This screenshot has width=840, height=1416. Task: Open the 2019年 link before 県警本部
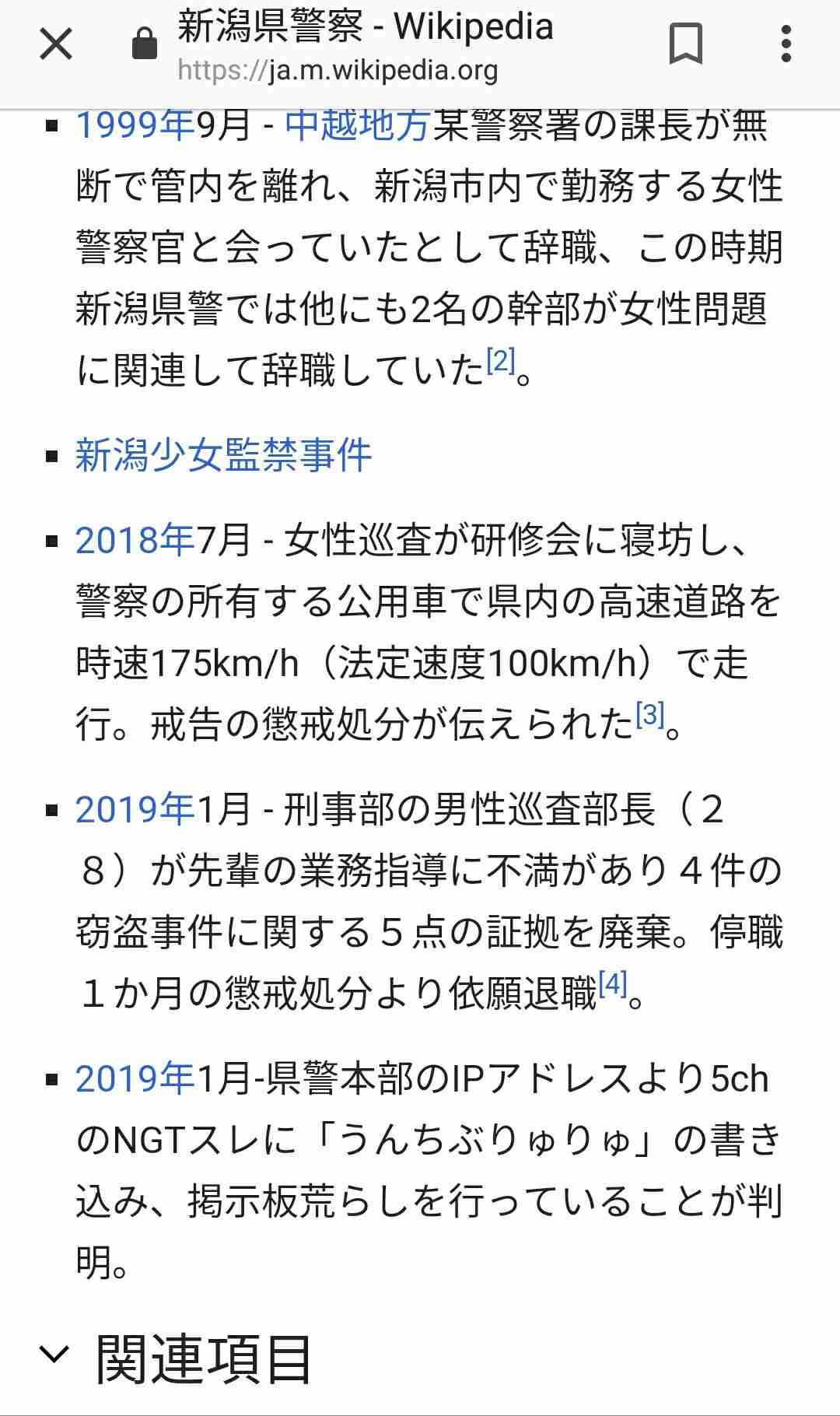[135, 1079]
